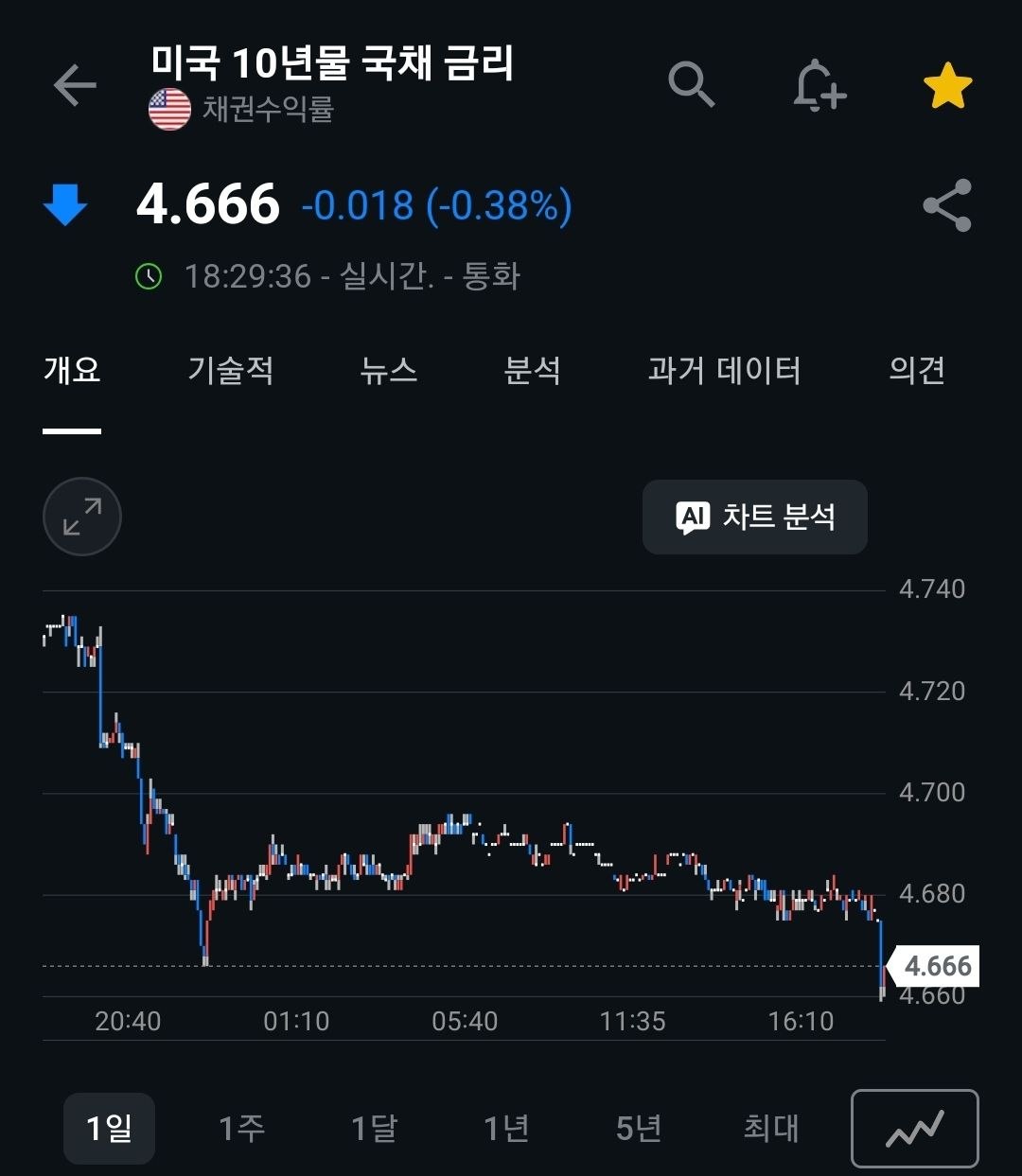1022x1176 pixels.
Task: Select the 1일 chart range
Action: click(109, 1128)
